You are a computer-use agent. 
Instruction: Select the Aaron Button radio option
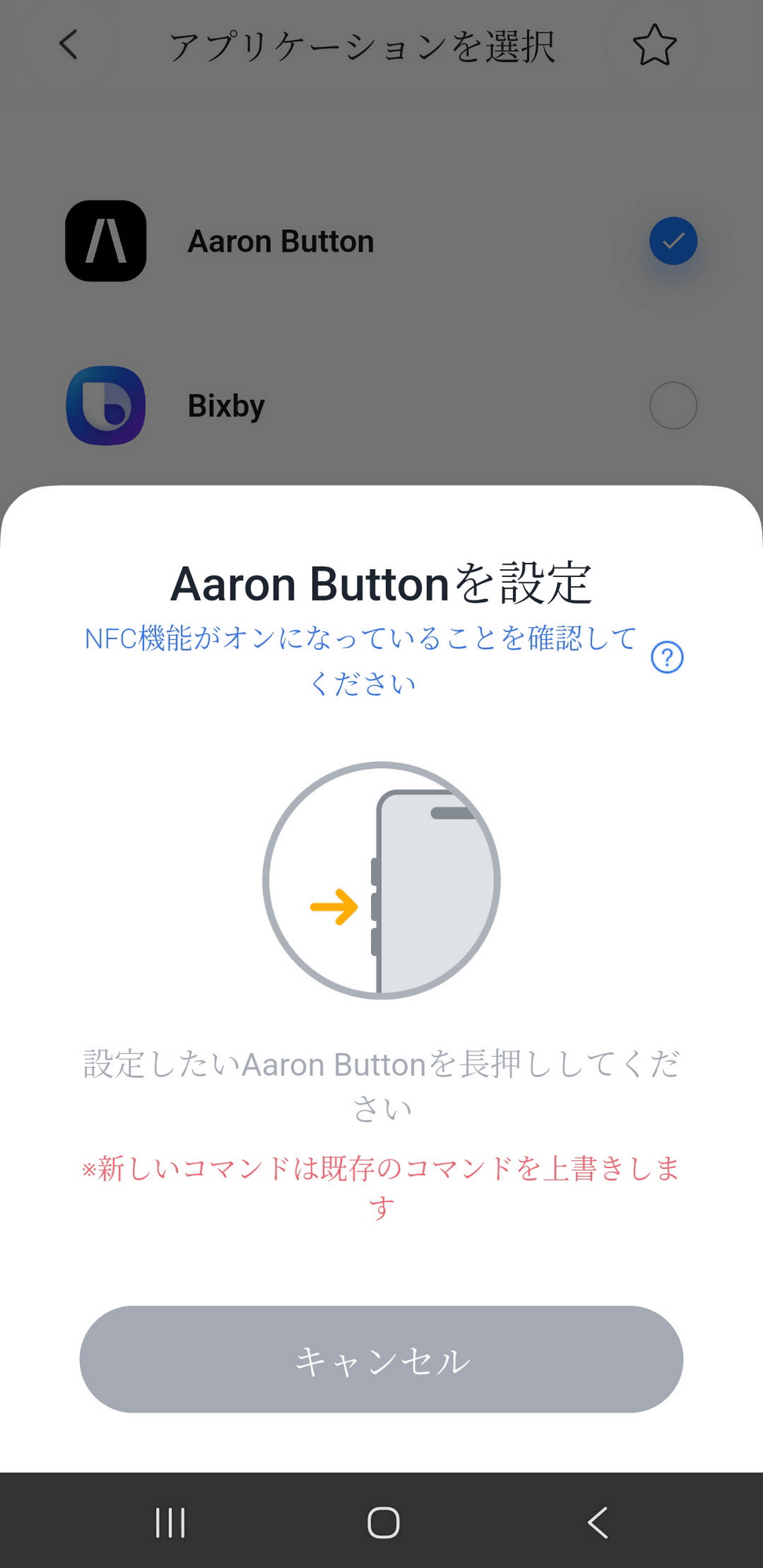673,241
